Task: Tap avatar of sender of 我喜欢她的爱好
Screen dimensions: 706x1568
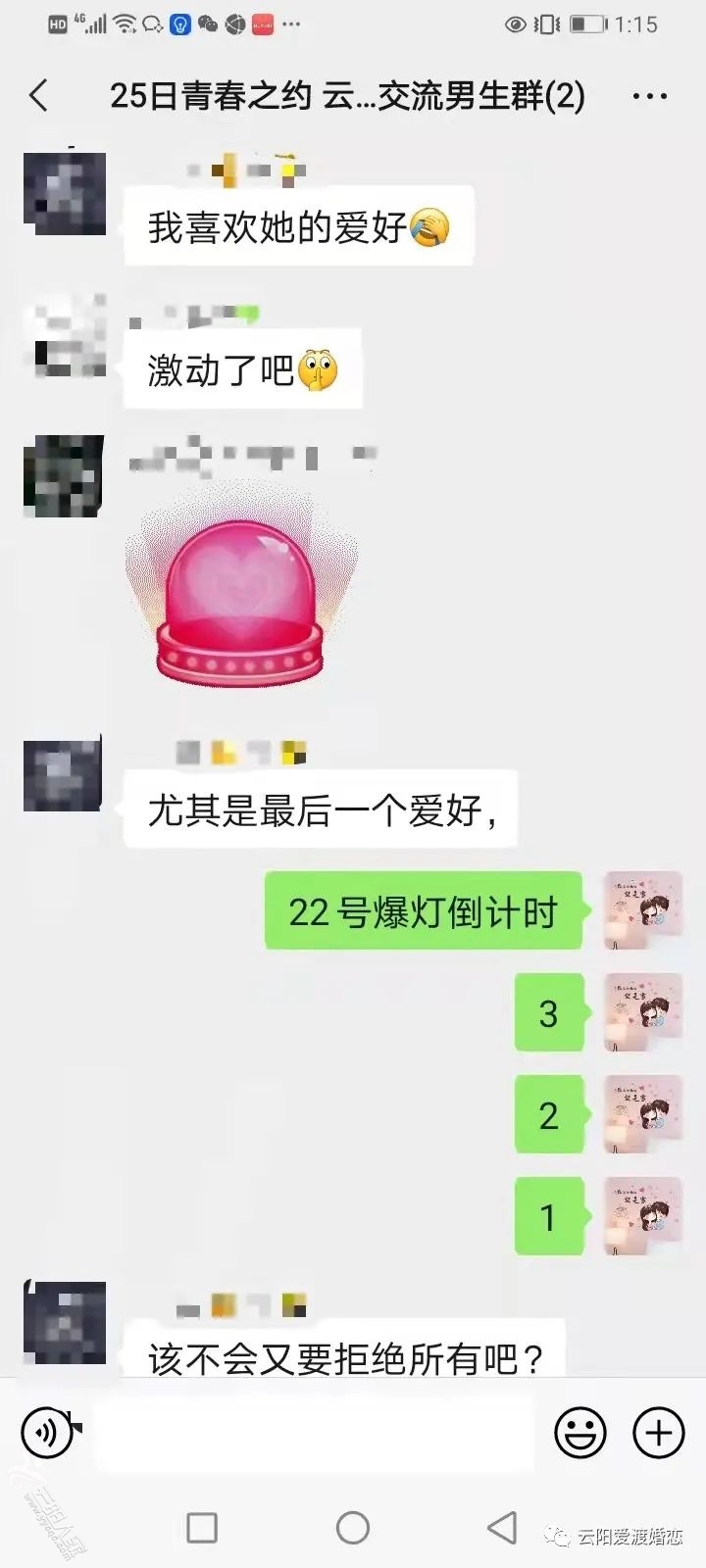Action: pyautogui.click(x=65, y=194)
